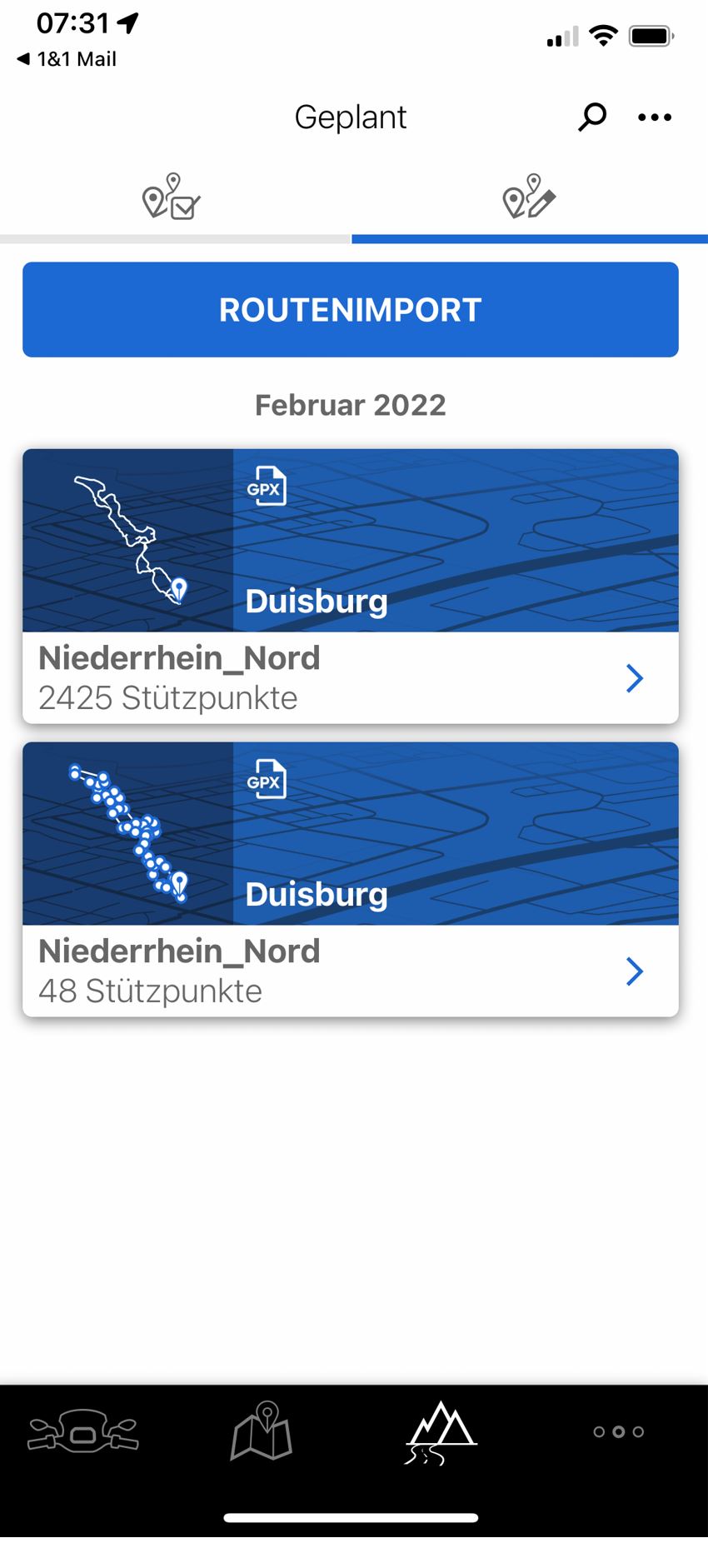Return to 1&1 Mail app
708x1568 pixels.
[67, 59]
